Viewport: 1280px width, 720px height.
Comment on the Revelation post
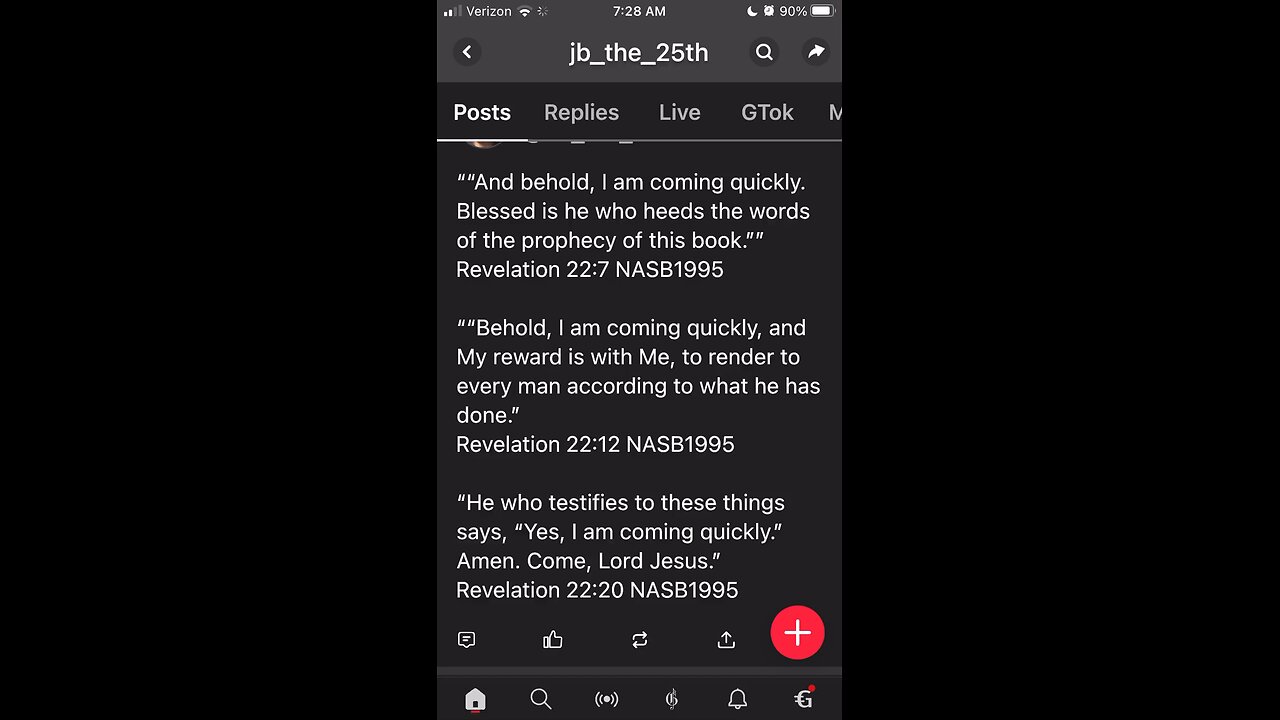(466, 640)
